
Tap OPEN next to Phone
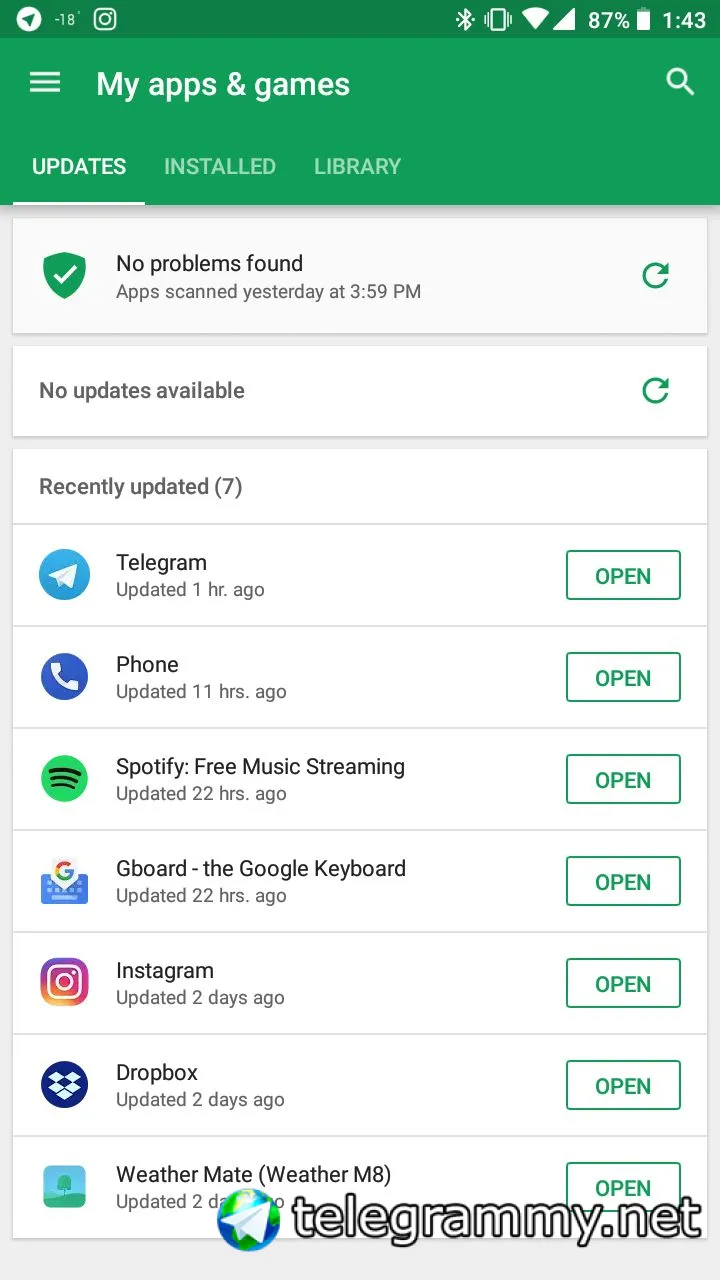(x=623, y=677)
